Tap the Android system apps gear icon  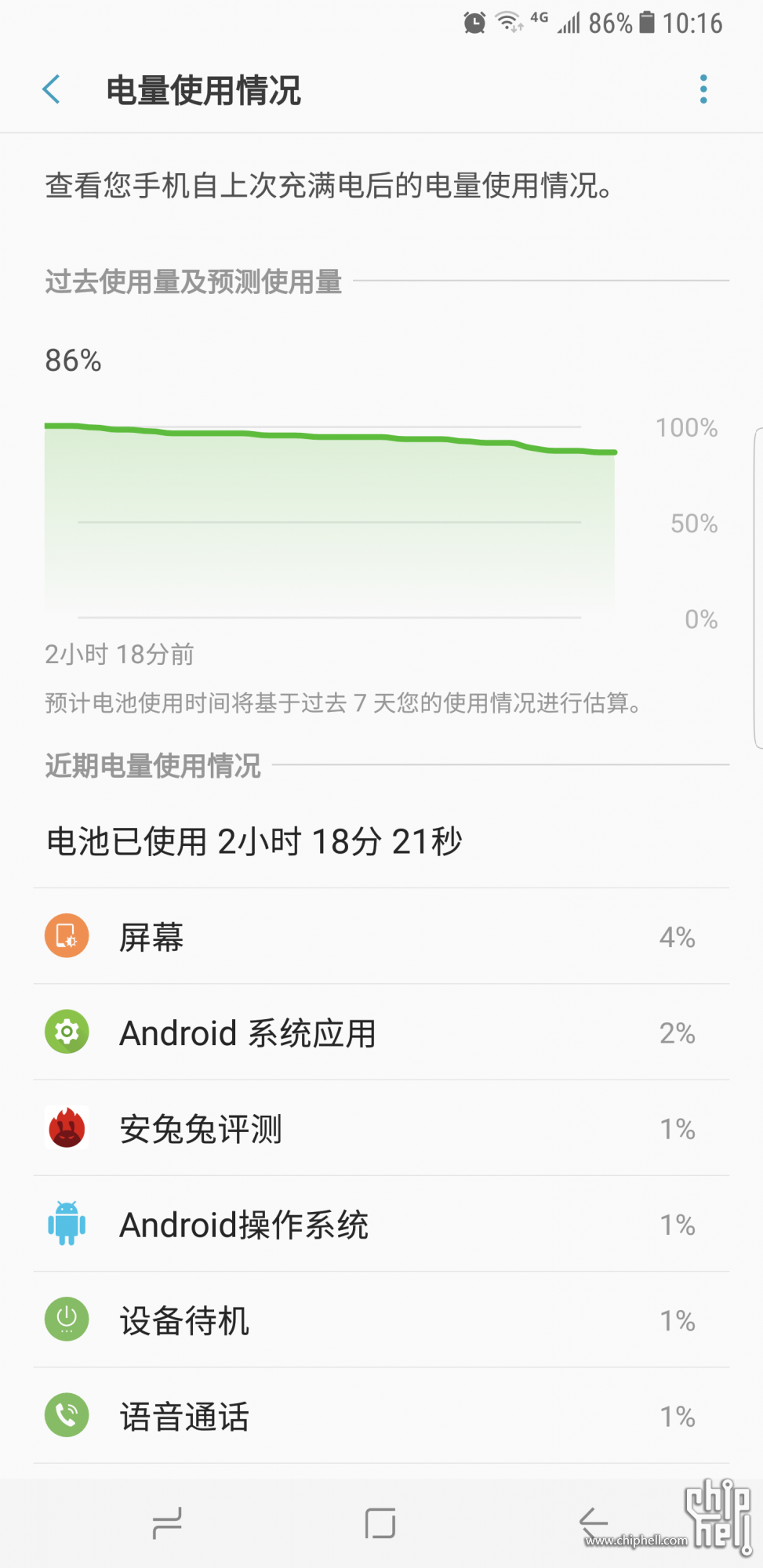(x=67, y=1033)
